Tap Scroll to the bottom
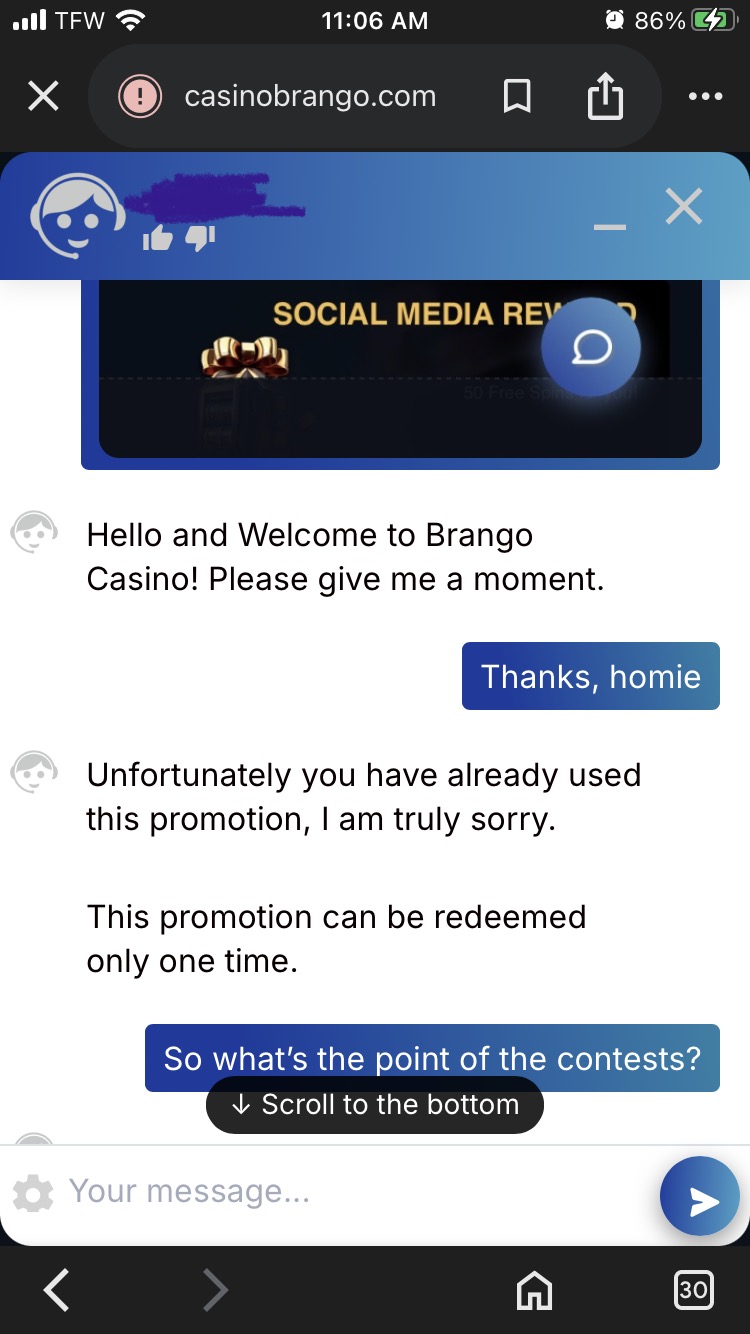Viewport: 750px width, 1334px height. (375, 1104)
